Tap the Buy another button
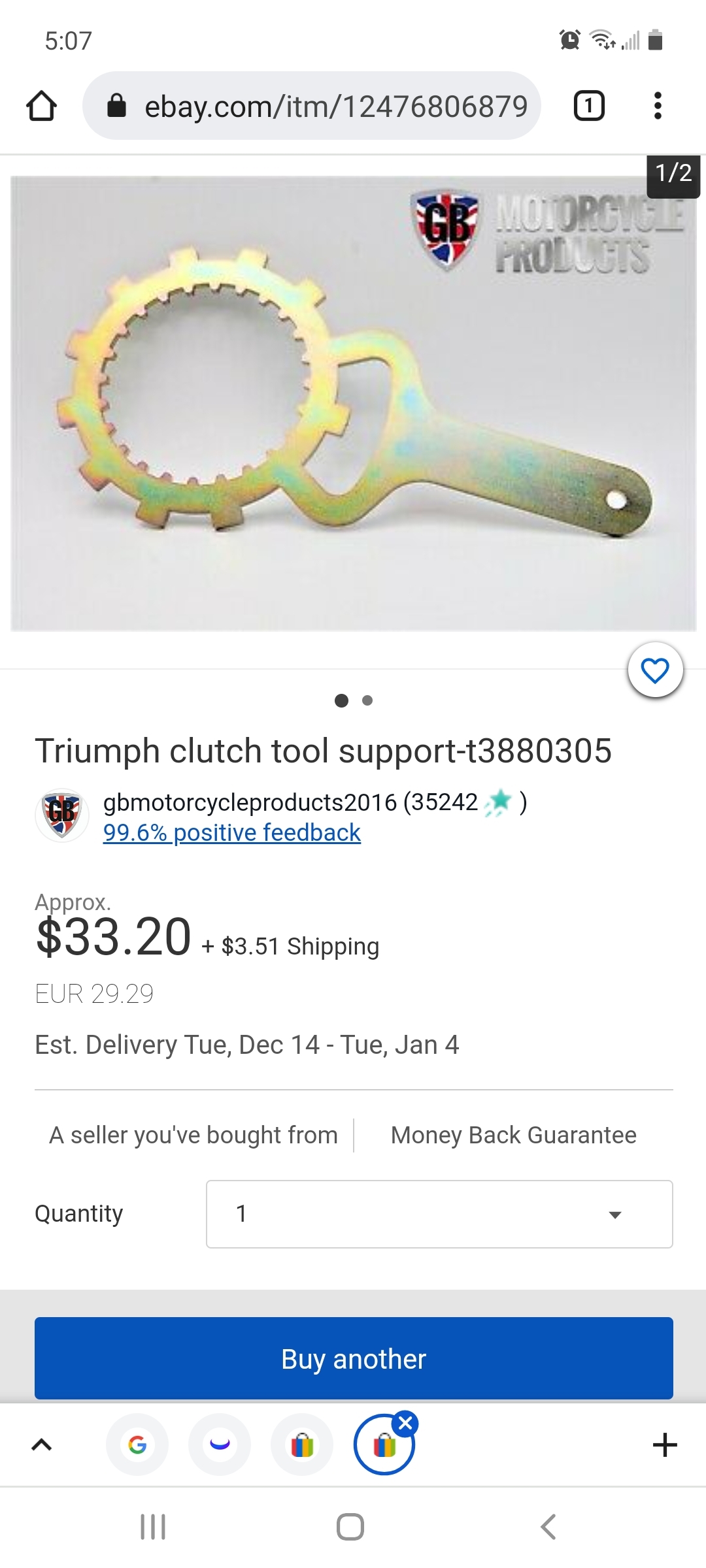706x1568 pixels. click(x=354, y=1358)
